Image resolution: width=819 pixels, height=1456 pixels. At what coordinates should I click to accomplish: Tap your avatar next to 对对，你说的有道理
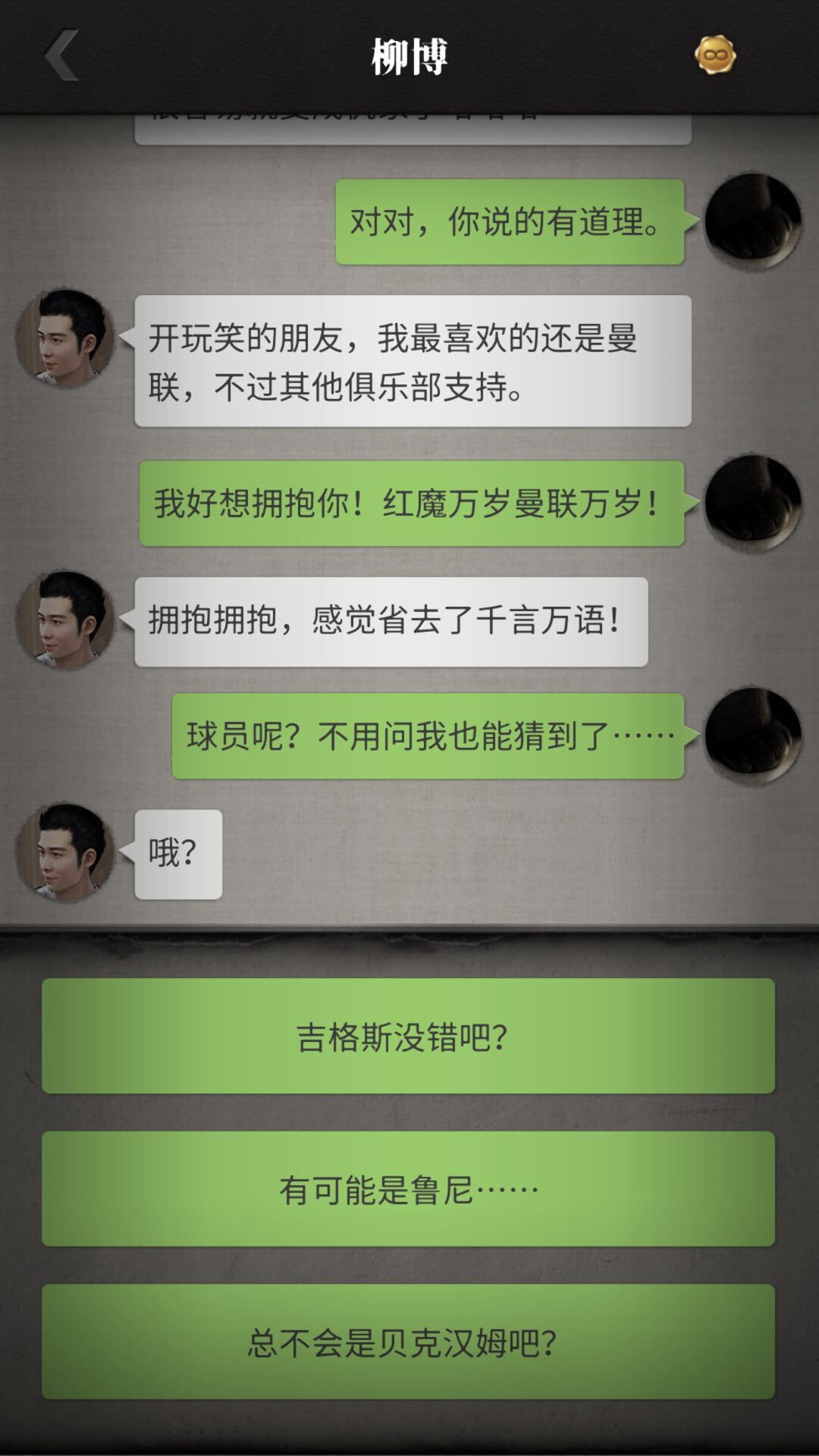(x=751, y=220)
